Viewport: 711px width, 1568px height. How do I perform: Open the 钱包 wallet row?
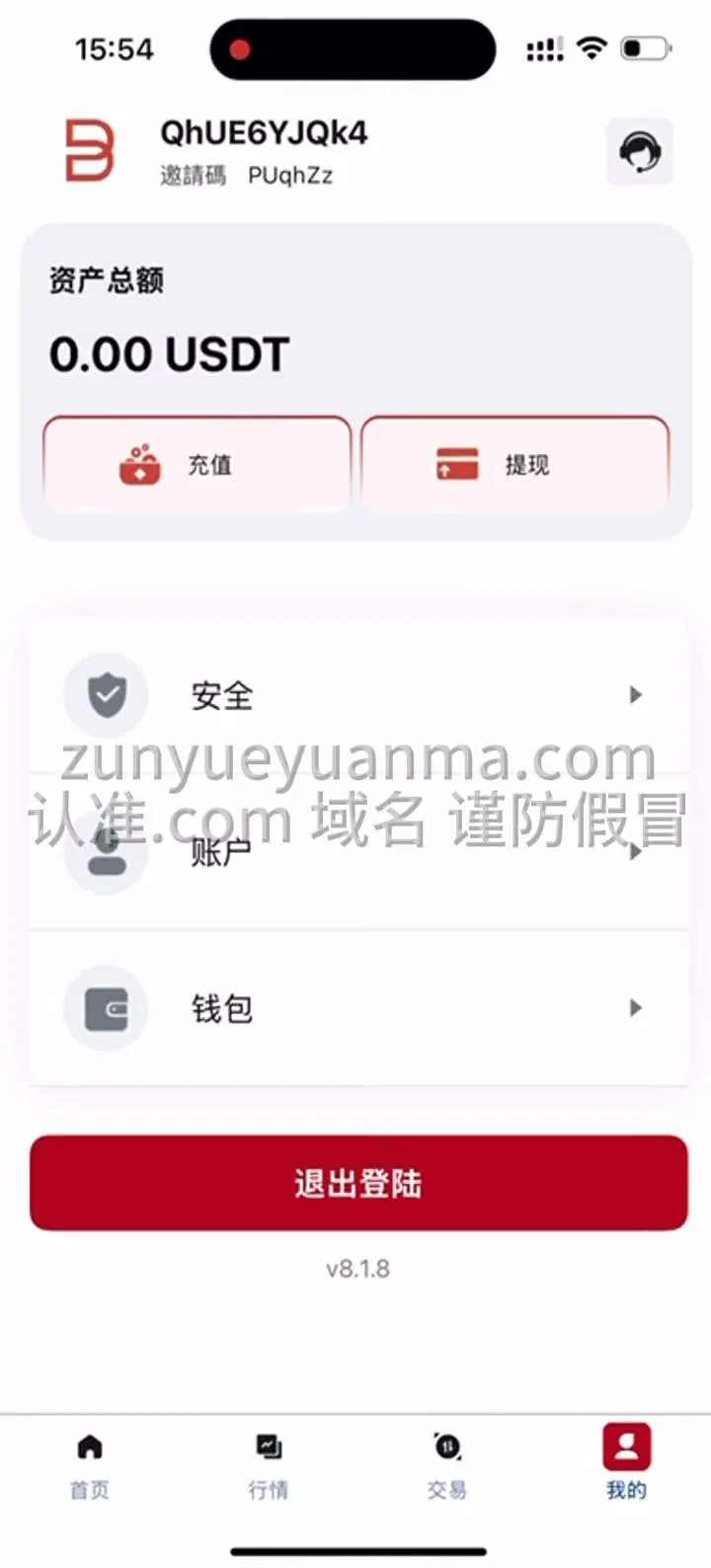pos(357,1008)
